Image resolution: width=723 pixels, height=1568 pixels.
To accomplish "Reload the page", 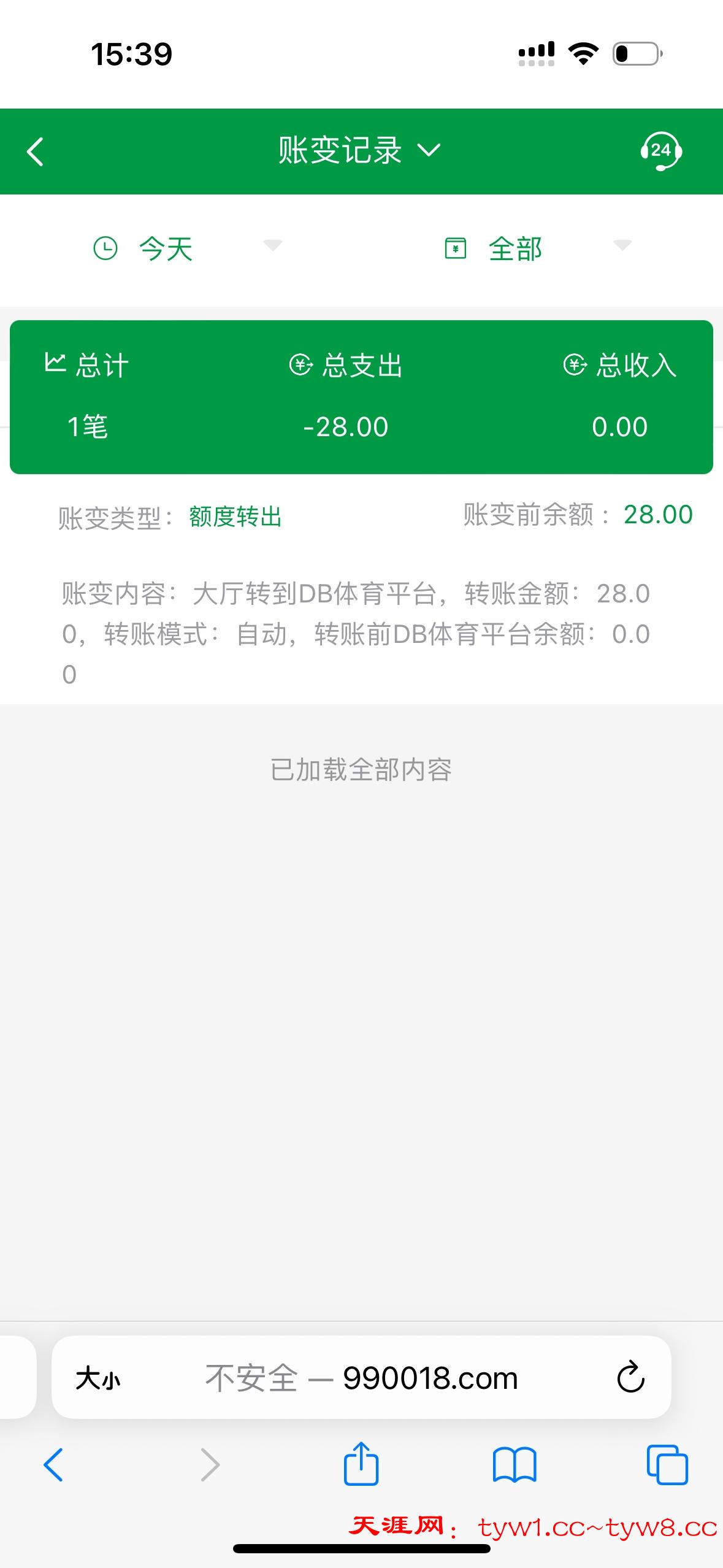I will click(x=630, y=1378).
